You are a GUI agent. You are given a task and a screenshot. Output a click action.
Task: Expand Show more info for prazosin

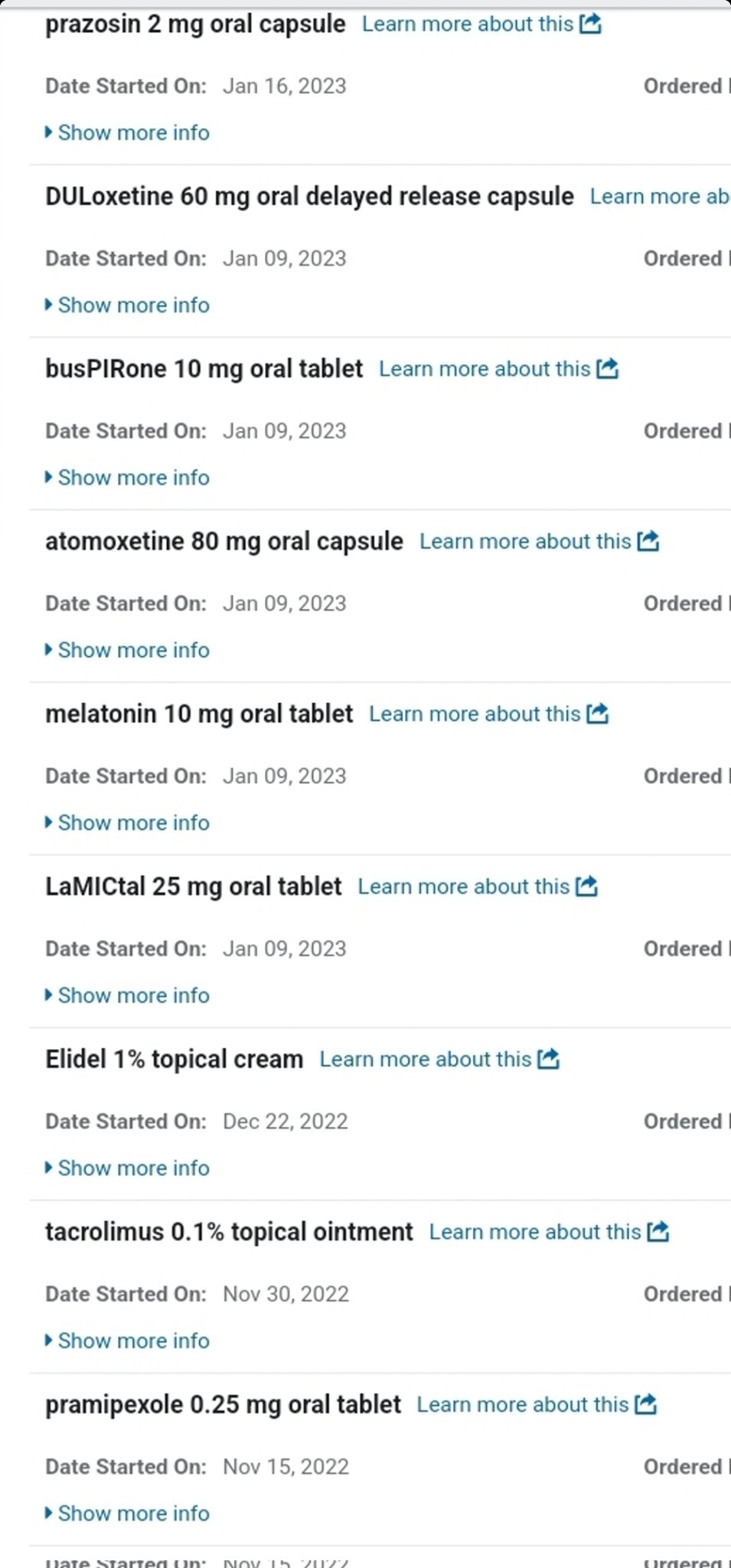pyautogui.click(x=127, y=132)
